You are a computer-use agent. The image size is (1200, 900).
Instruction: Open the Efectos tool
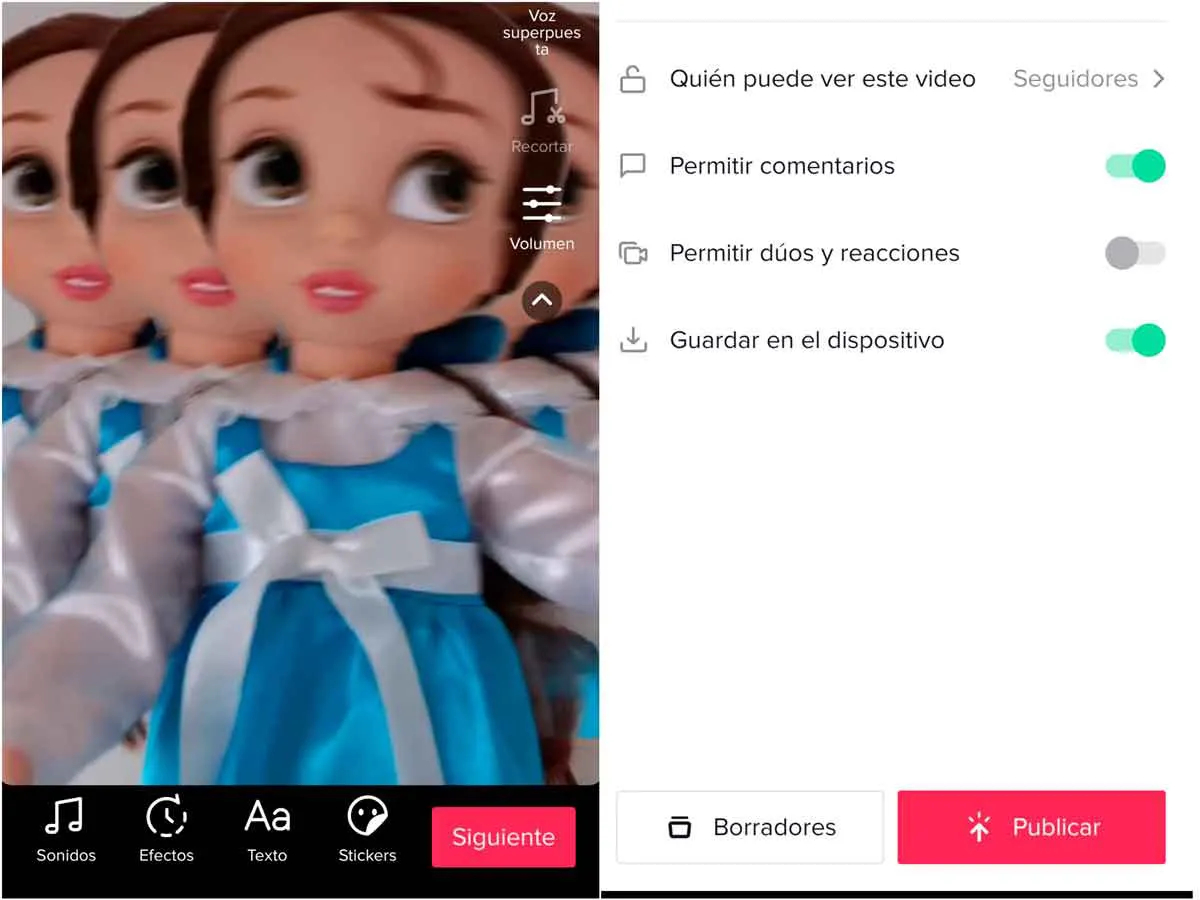tap(166, 829)
